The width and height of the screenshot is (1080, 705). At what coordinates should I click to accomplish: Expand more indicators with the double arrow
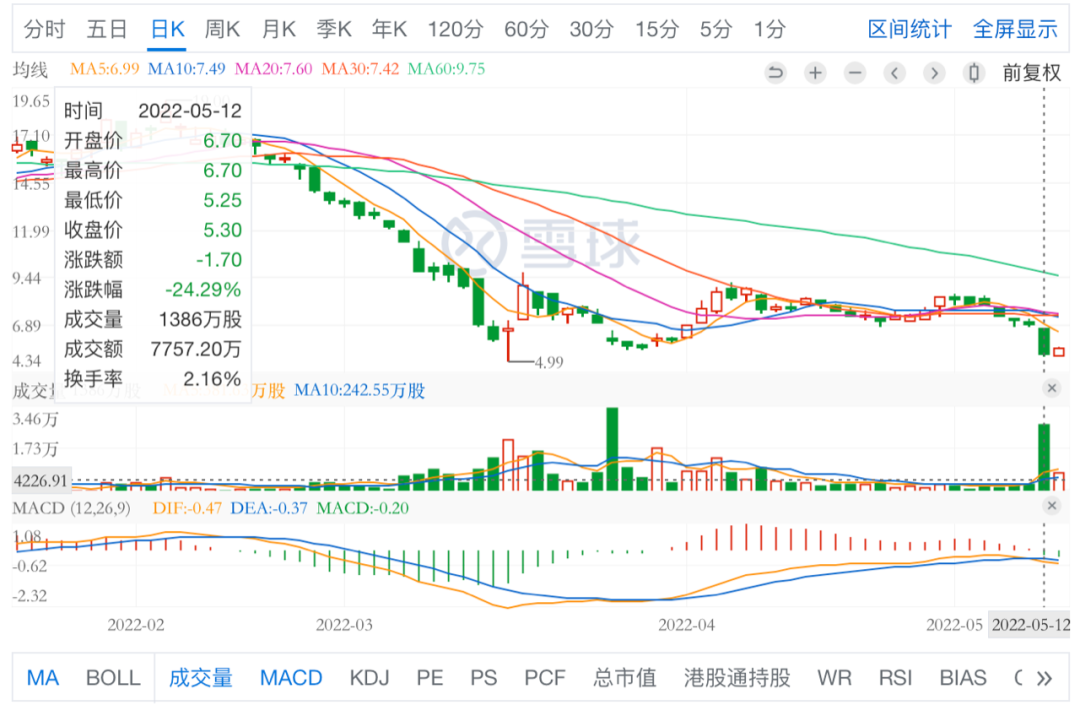point(1044,679)
